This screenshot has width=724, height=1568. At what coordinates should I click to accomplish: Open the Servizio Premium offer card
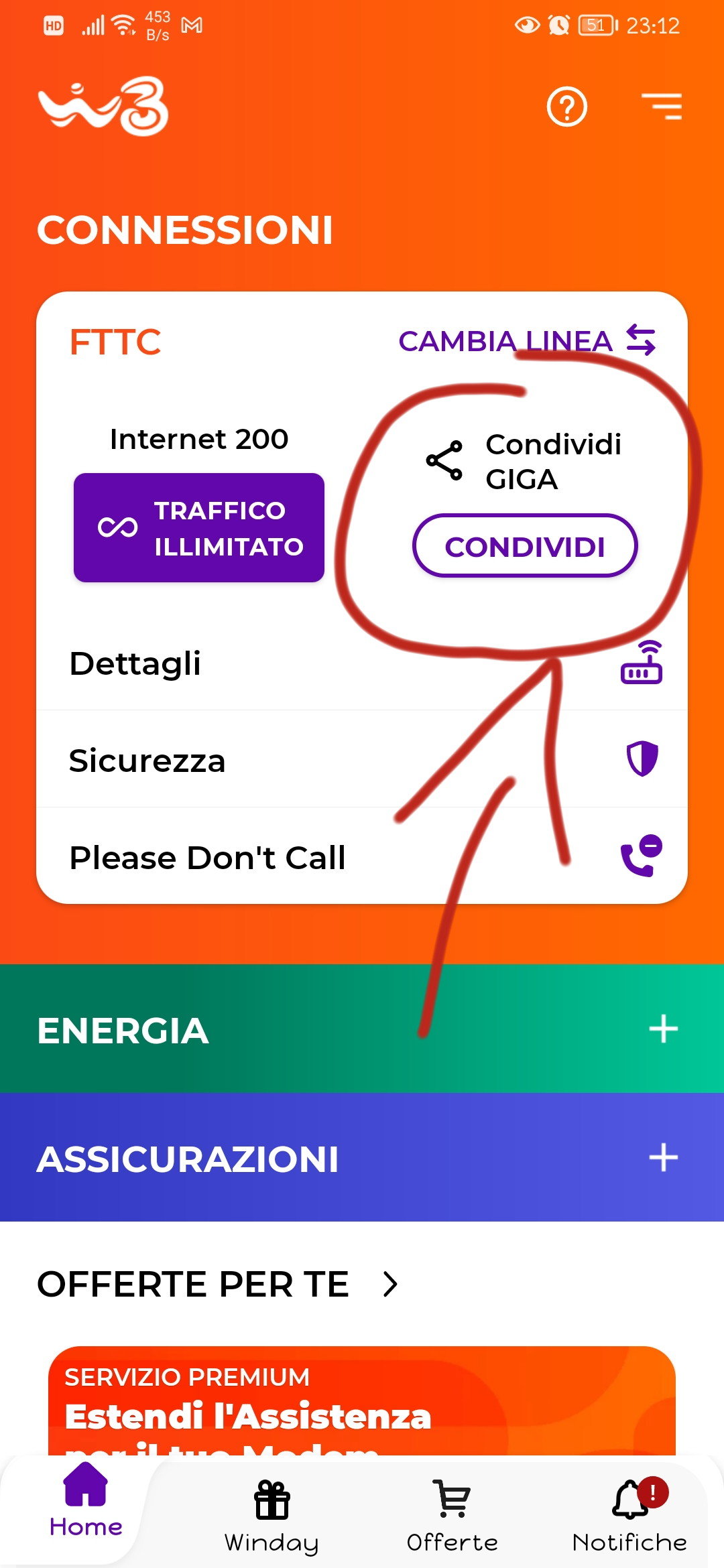coord(362,1400)
